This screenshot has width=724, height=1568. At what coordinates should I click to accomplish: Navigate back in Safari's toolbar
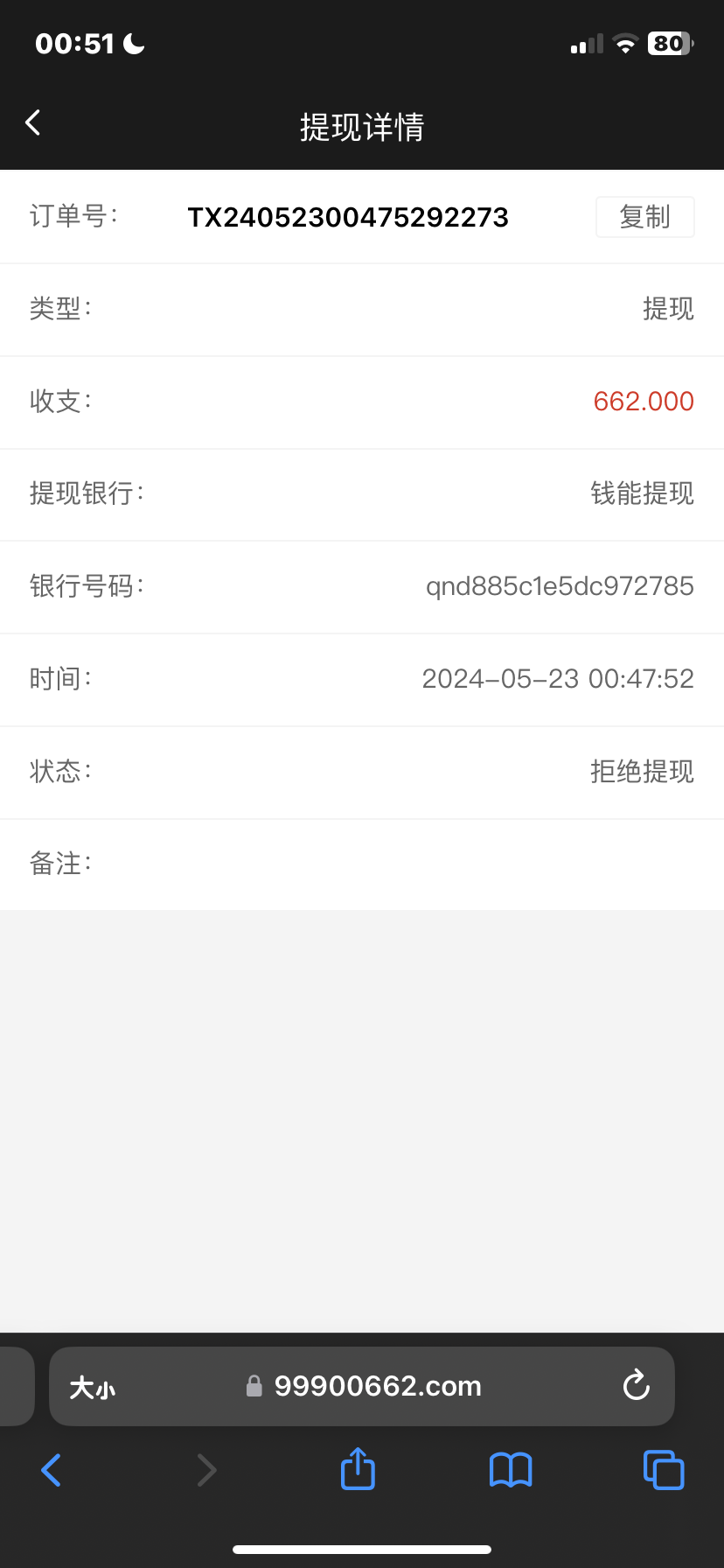pyautogui.click(x=52, y=1470)
